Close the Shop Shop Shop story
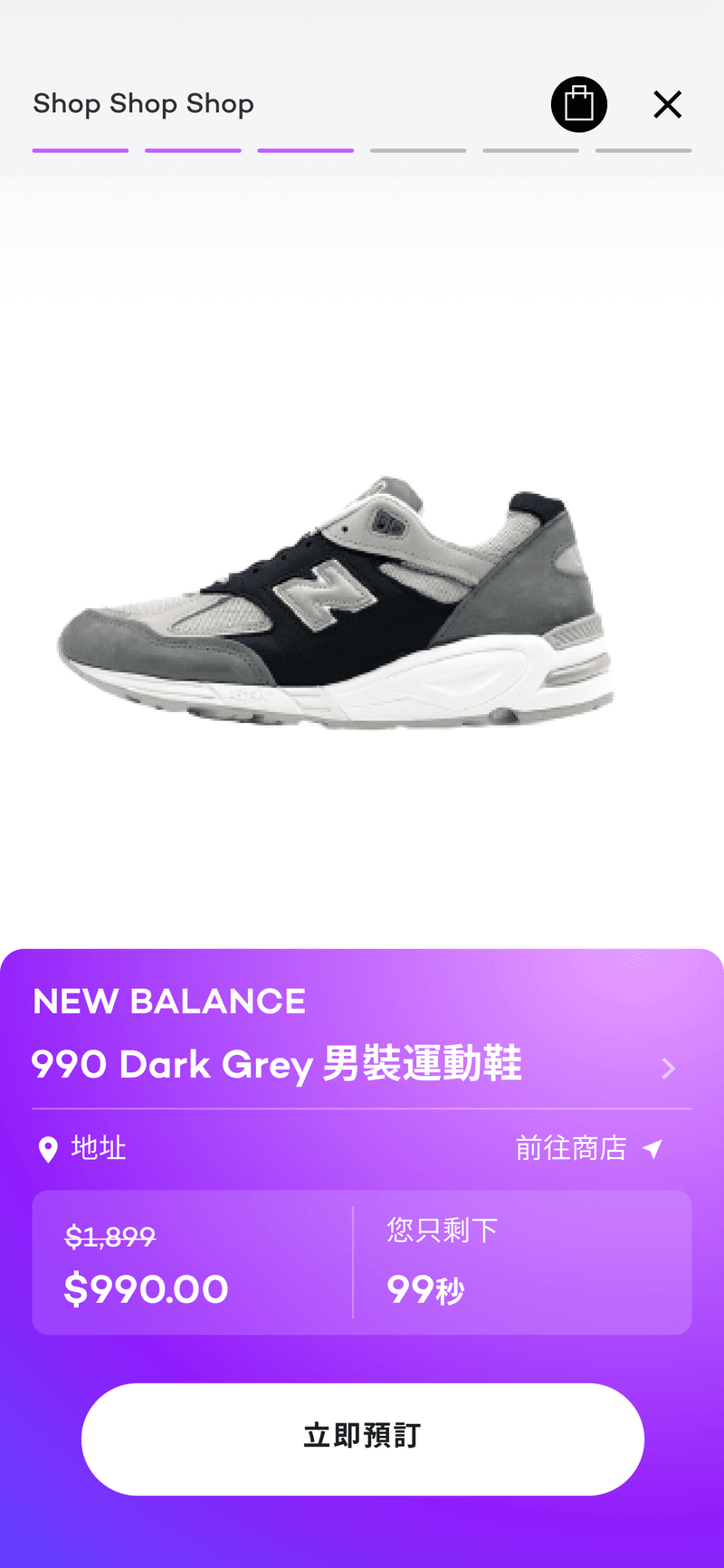Viewport: 724px width, 1568px height. click(667, 105)
